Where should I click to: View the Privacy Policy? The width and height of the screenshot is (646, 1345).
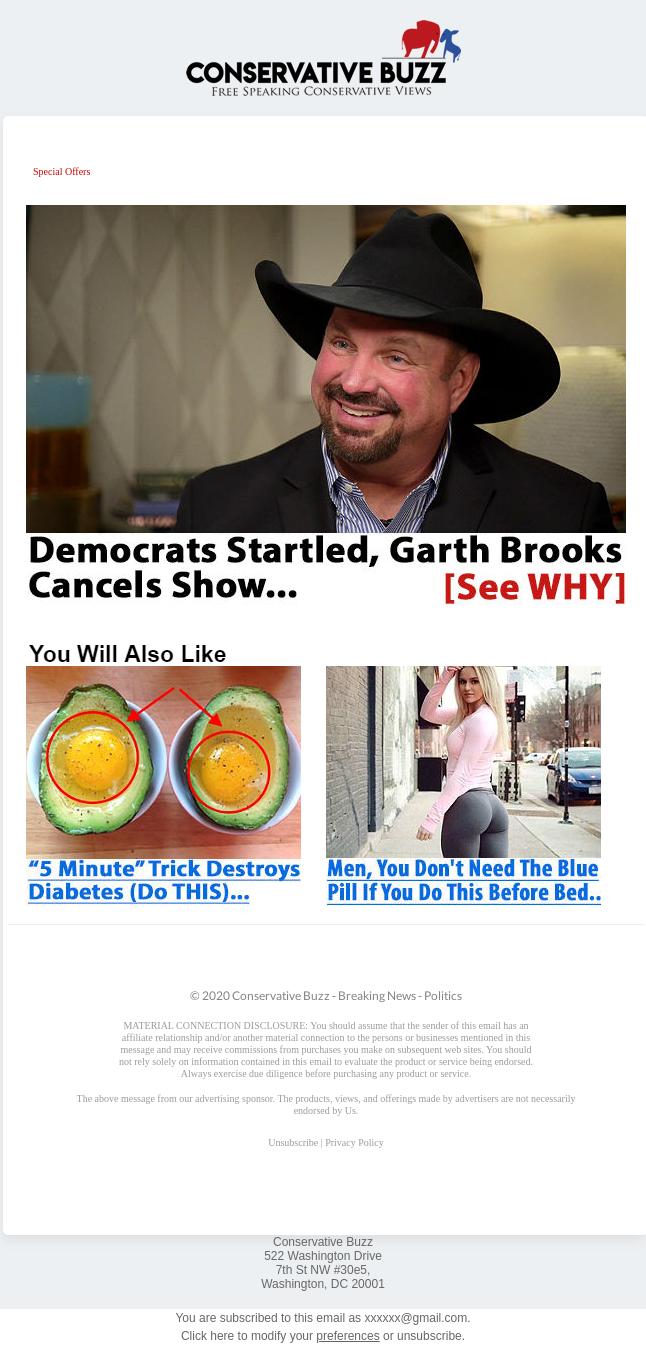354,1143
